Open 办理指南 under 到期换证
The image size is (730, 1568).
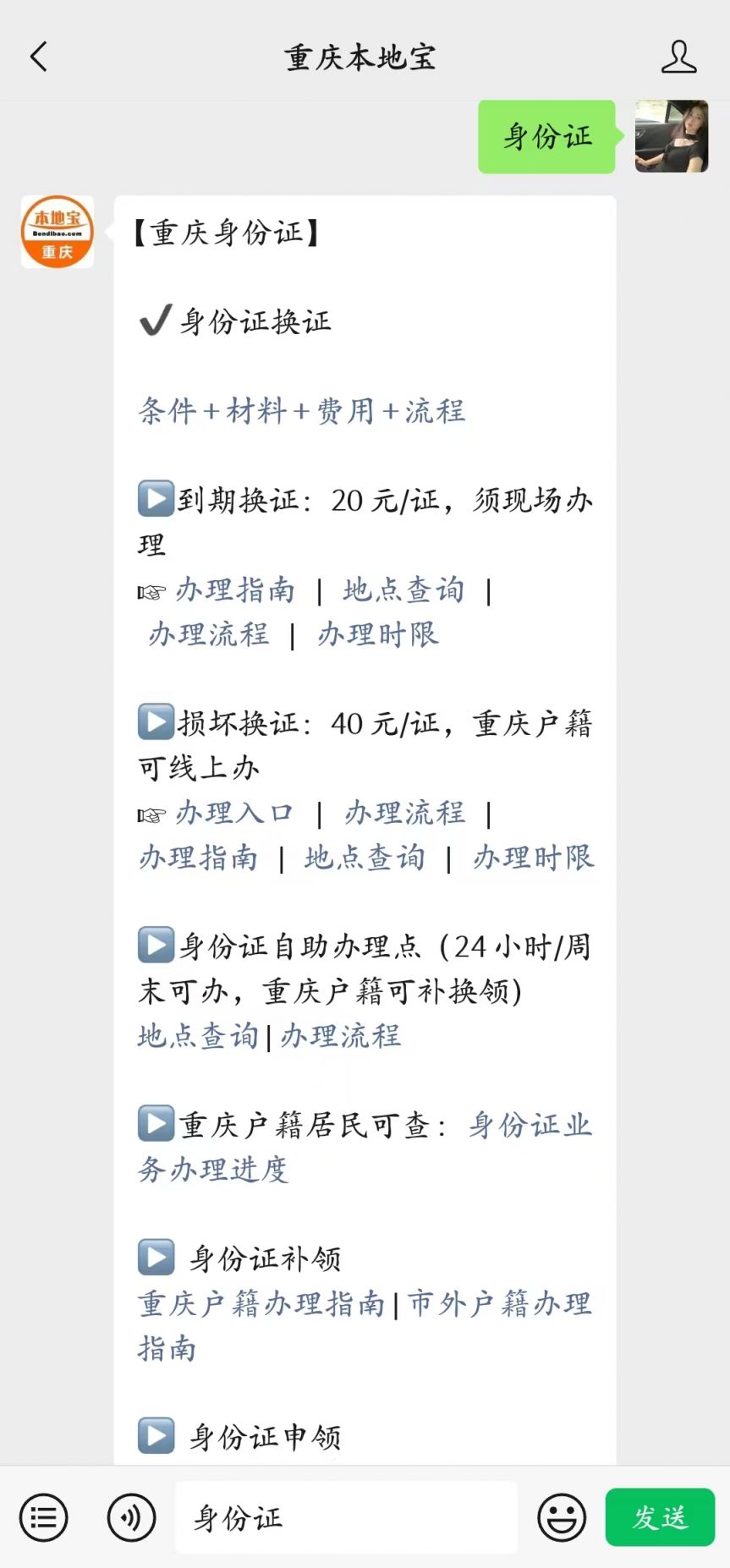coord(235,589)
